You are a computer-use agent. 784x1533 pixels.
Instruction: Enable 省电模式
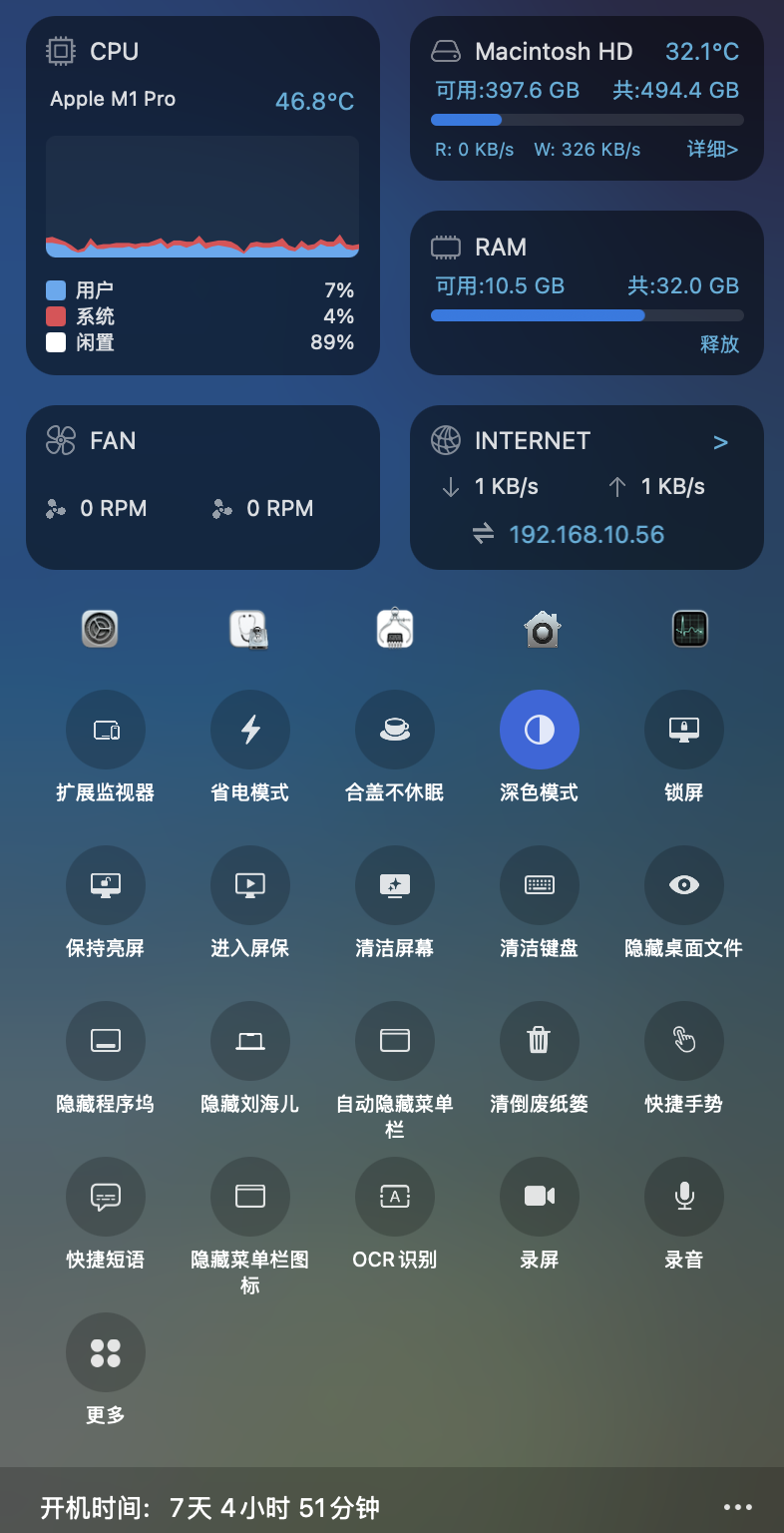(250, 731)
